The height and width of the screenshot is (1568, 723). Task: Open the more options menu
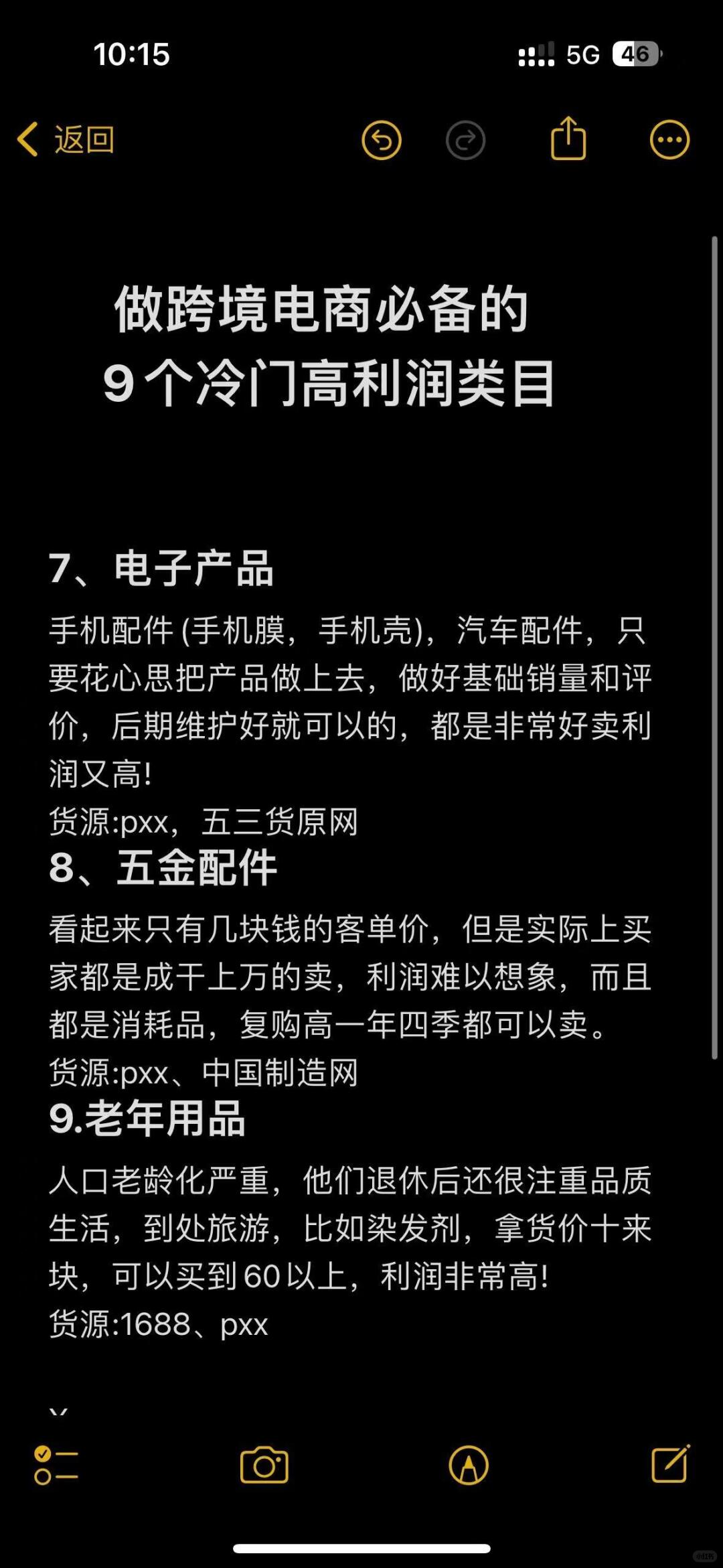(669, 140)
